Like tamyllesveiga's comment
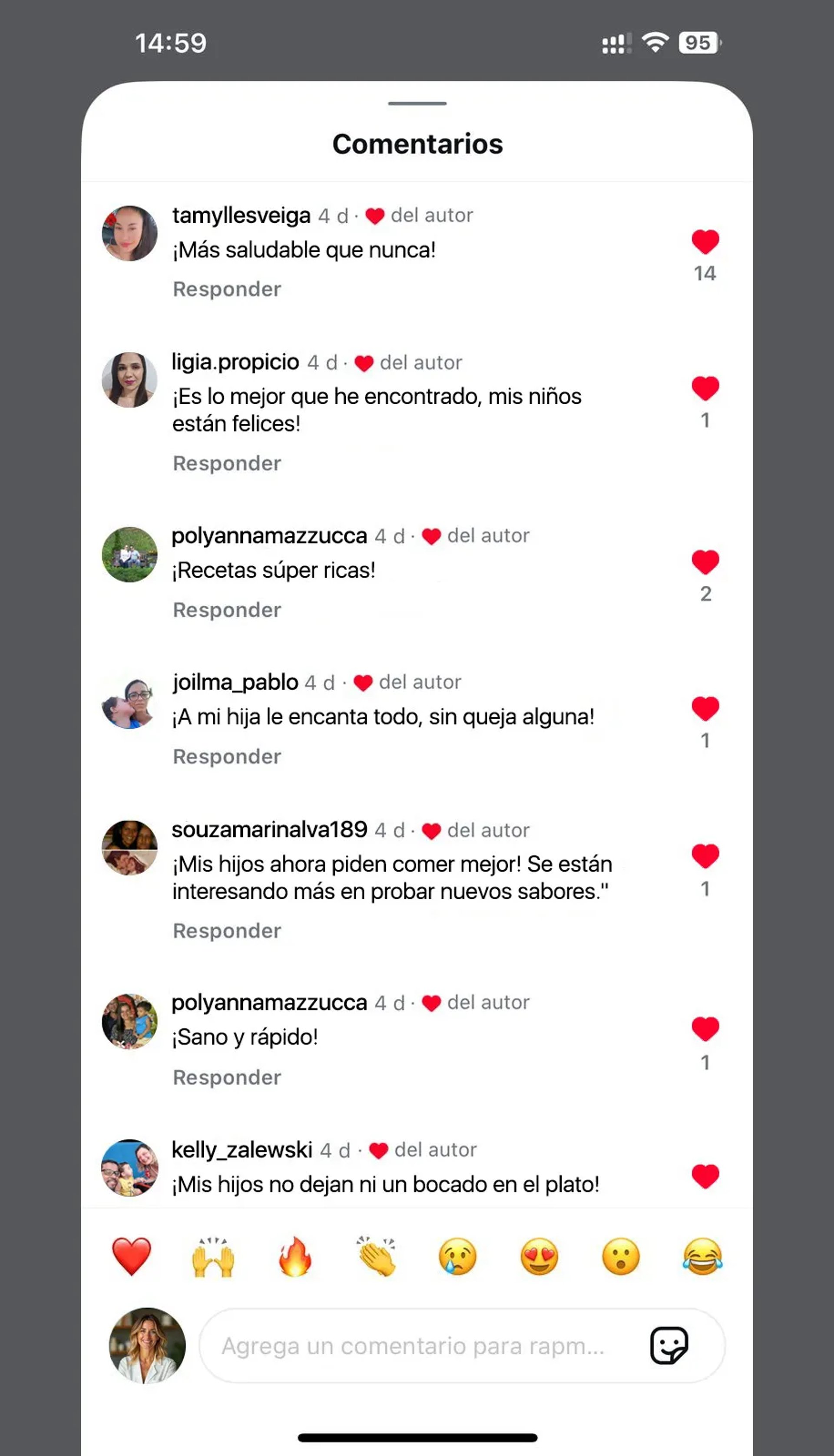The height and width of the screenshot is (1456, 834). [x=705, y=241]
